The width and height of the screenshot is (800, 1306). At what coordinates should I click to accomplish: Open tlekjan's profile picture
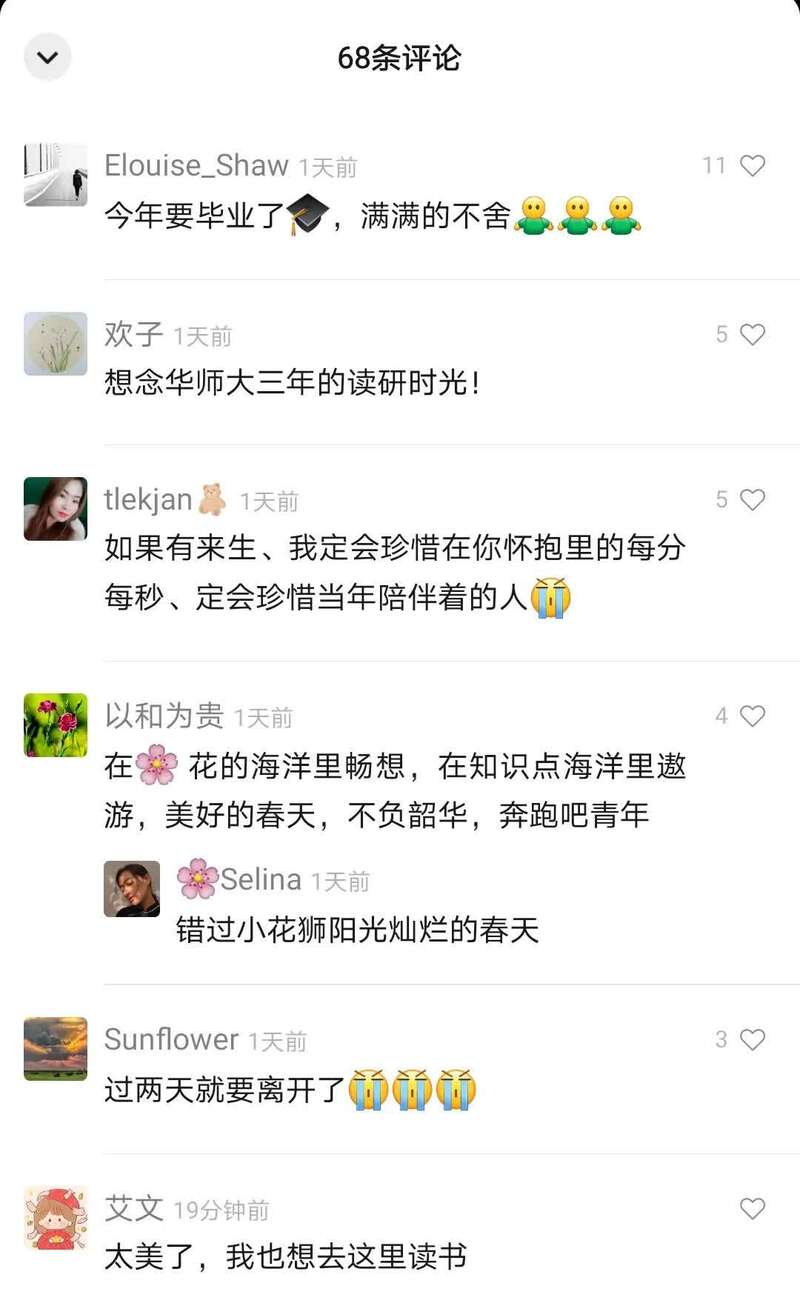[x=55, y=509]
